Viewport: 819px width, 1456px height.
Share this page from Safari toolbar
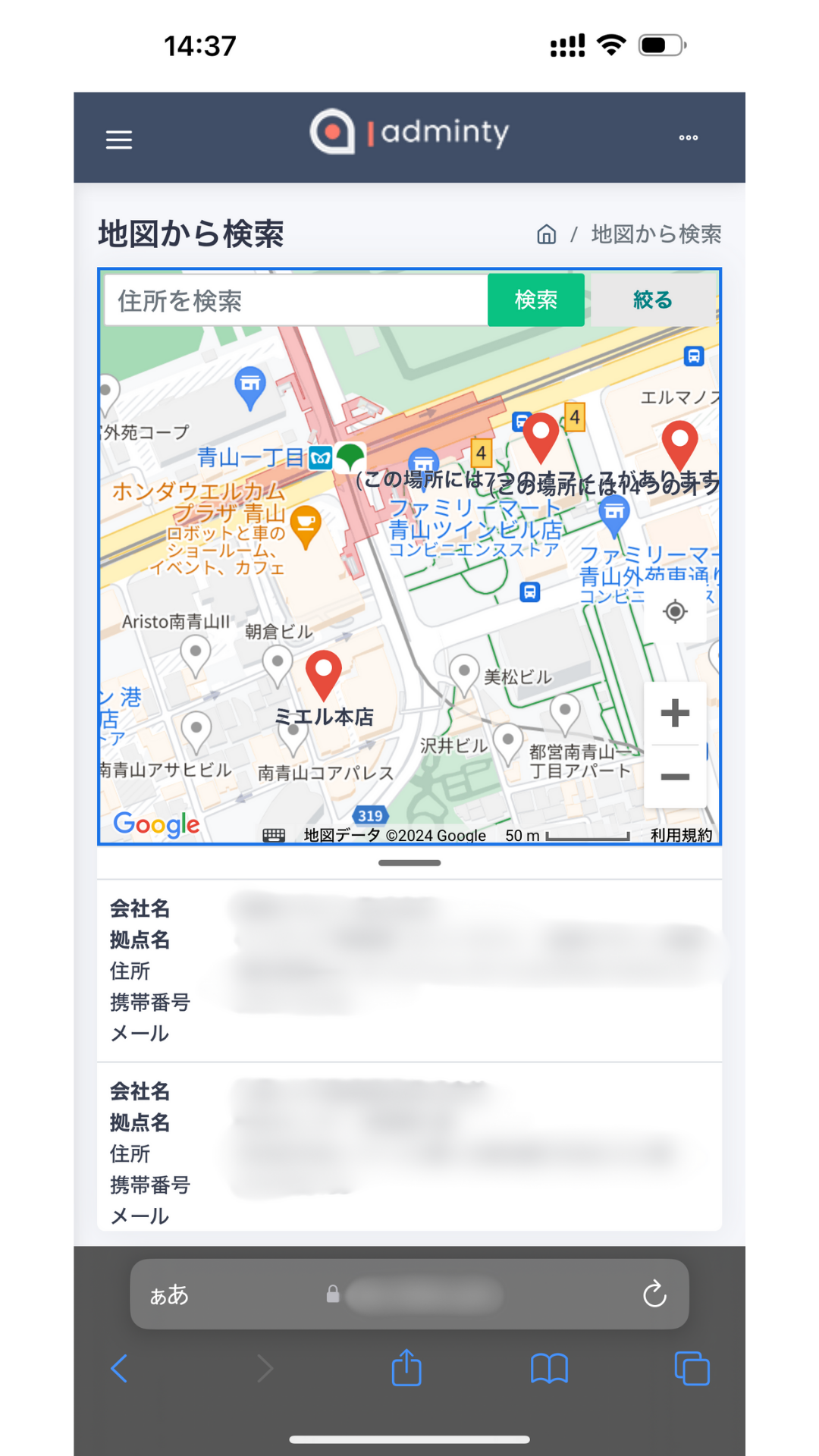(x=406, y=1368)
